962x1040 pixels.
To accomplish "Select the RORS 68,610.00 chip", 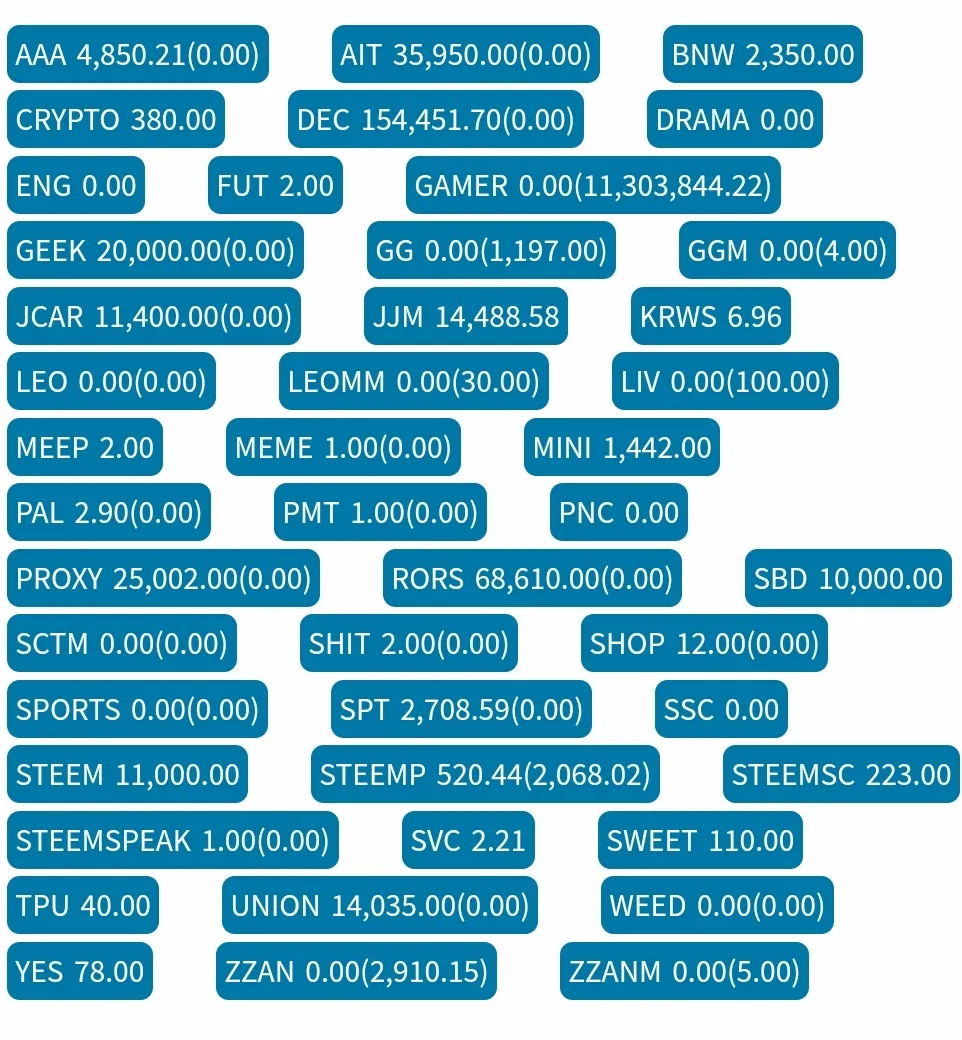I will point(532,579).
